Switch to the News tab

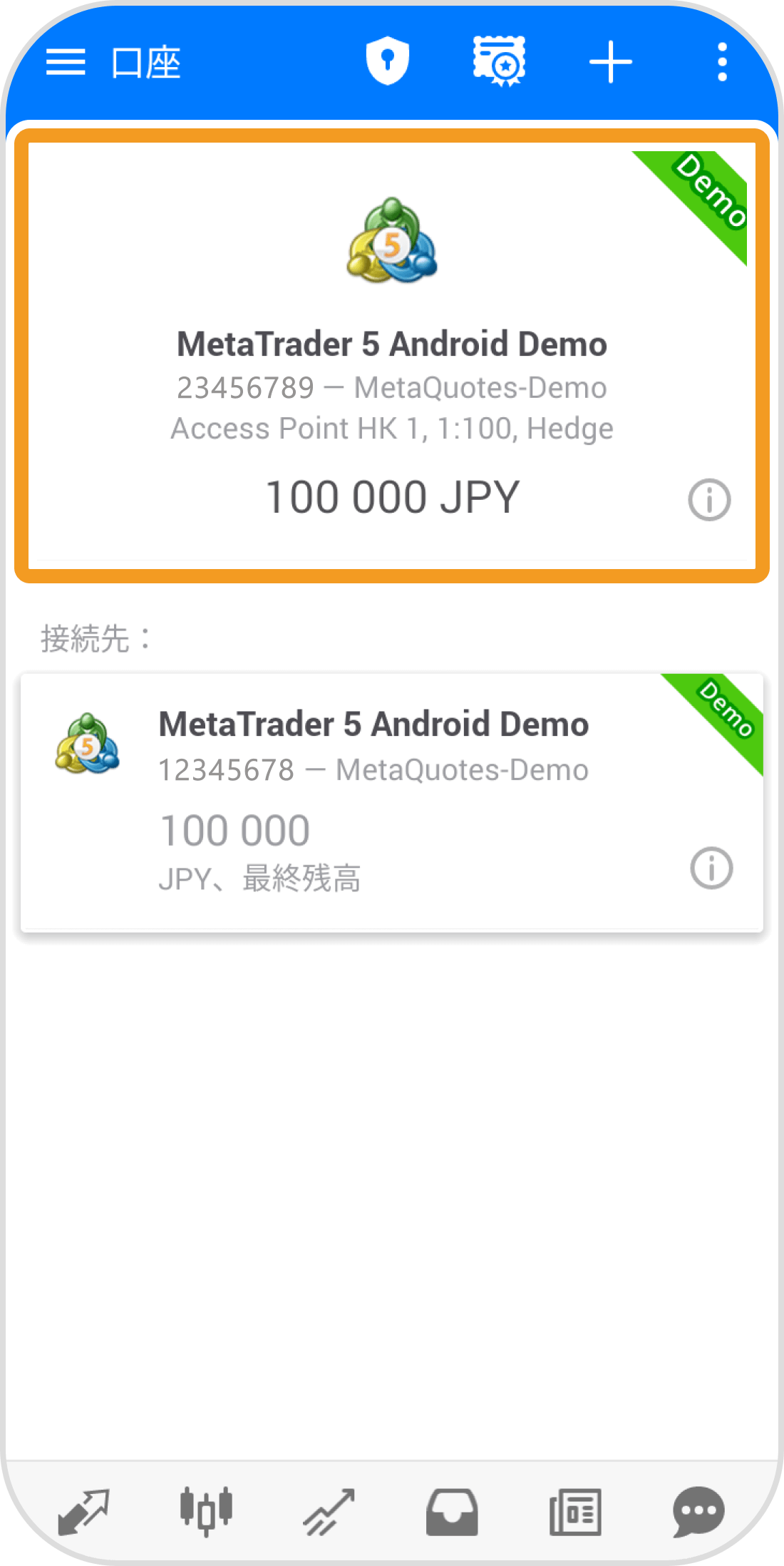[x=575, y=1511]
